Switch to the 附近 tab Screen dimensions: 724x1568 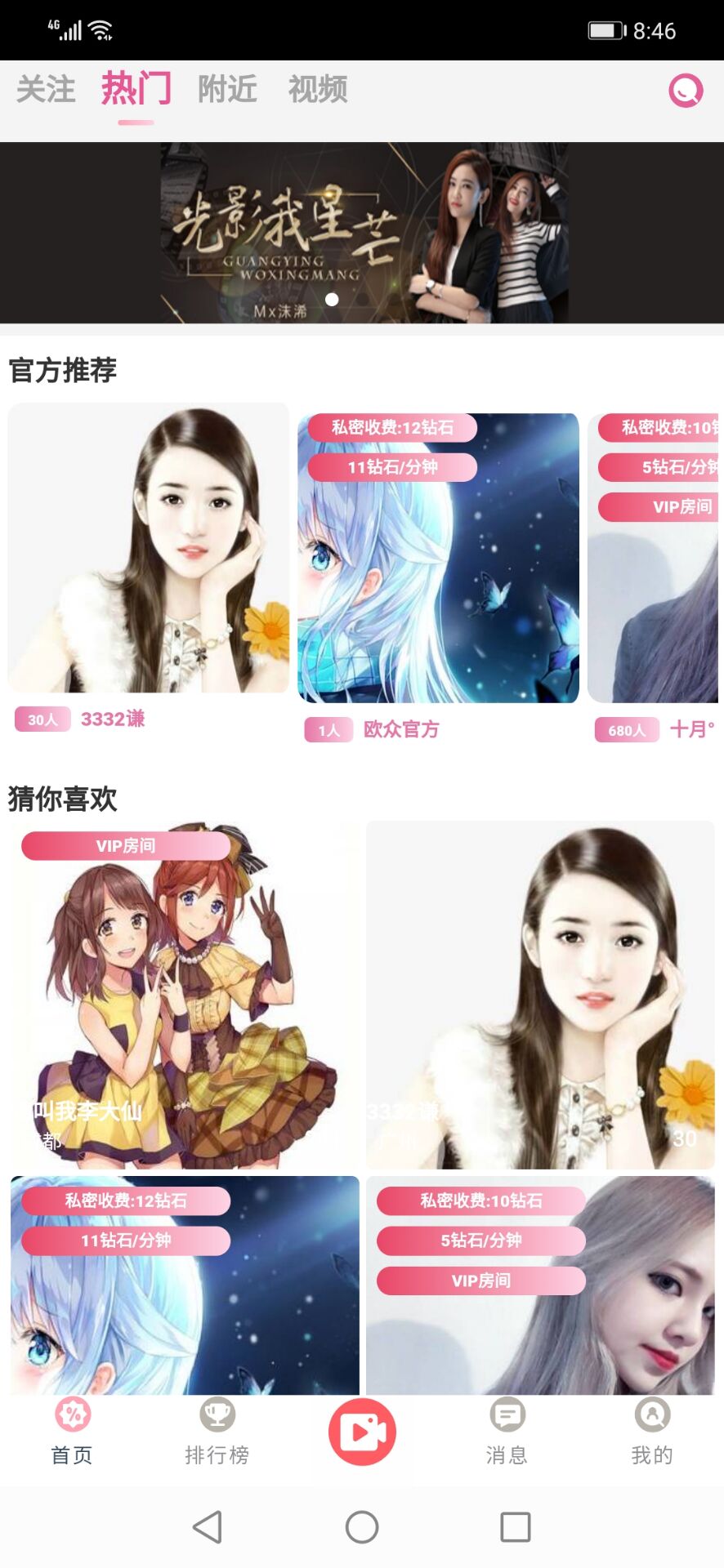(227, 89)
